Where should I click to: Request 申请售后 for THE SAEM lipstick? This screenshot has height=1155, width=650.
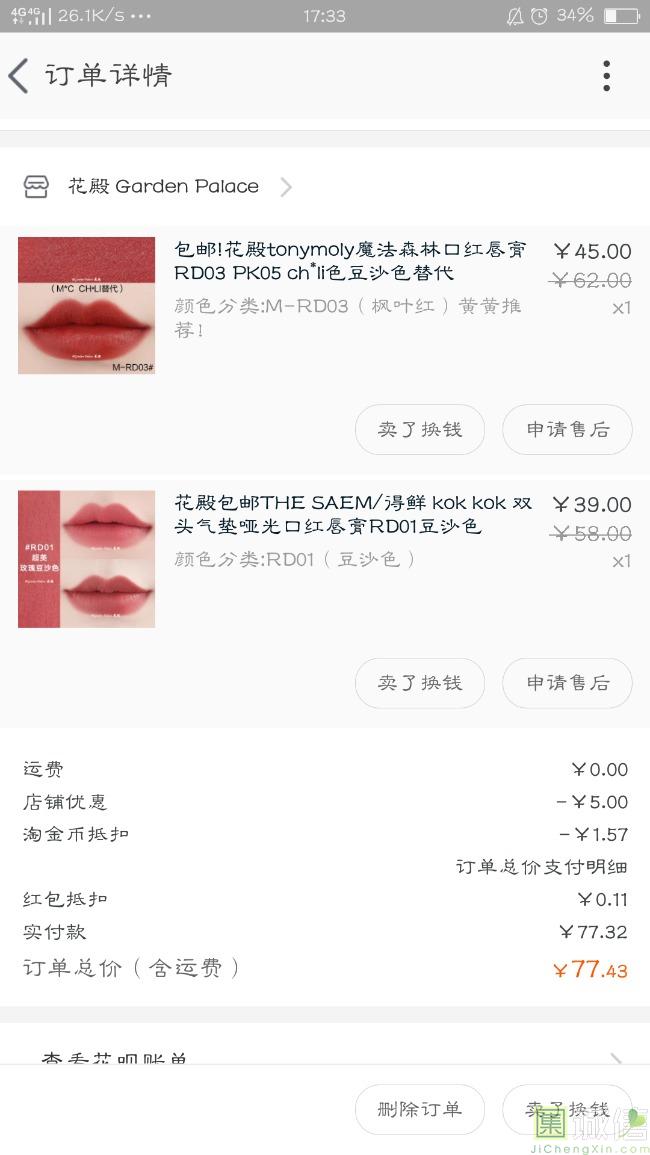pos(567,683)
